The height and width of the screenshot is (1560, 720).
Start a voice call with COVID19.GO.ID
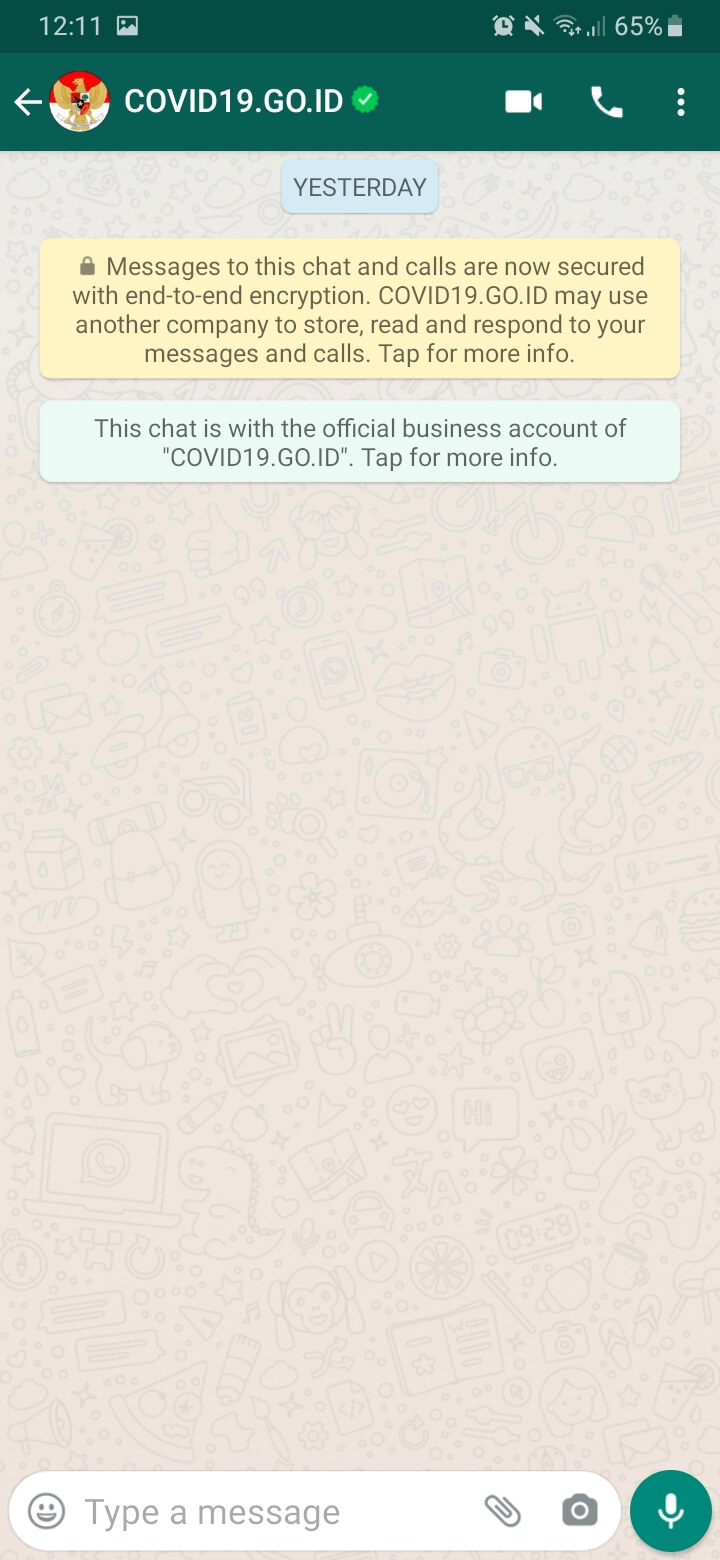pos(606,101)
